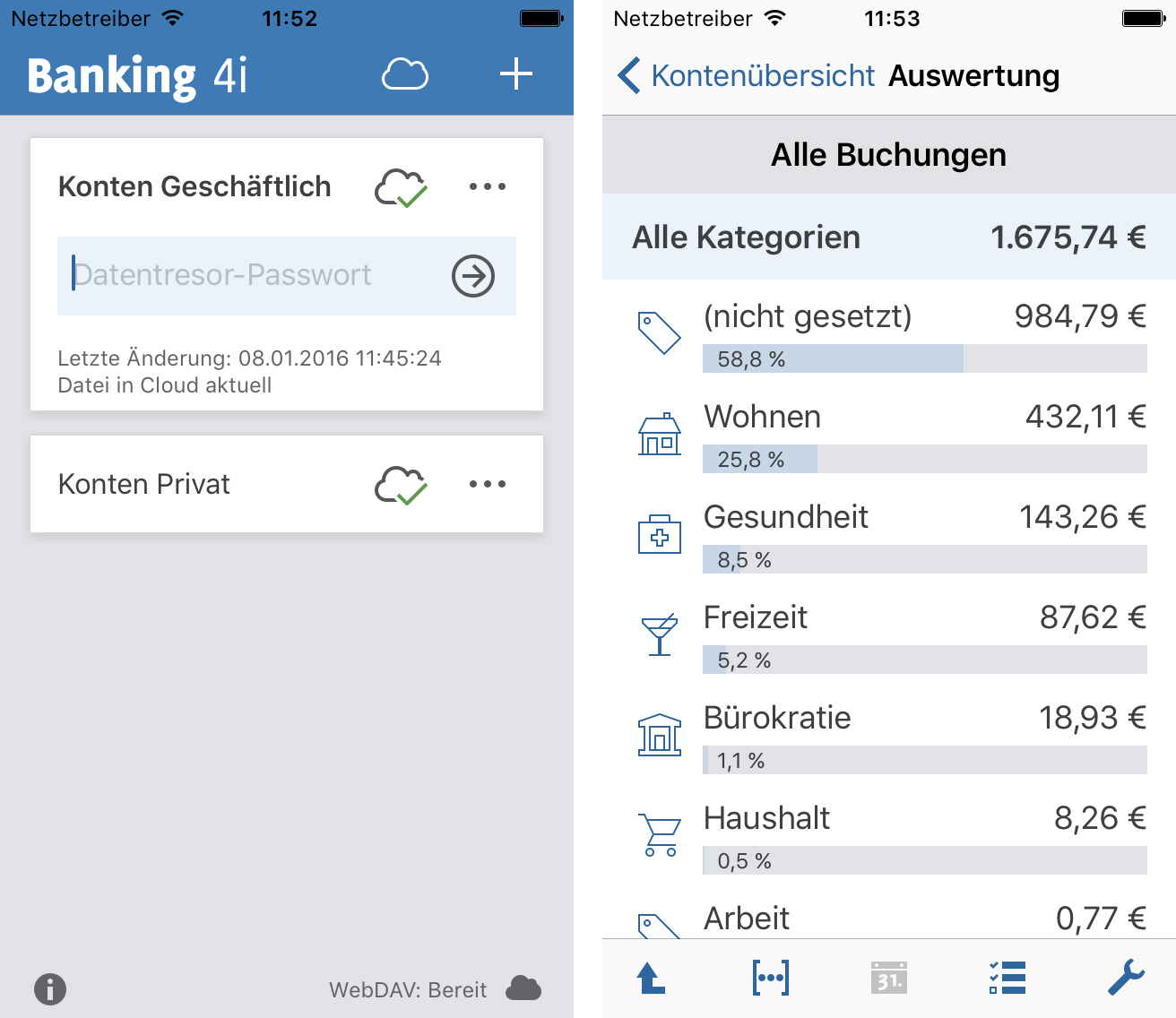Open the (nicht gesetzt) category
This screenshot has width=1176, height=1018.
pyautogui.click(x=888, y=332)
